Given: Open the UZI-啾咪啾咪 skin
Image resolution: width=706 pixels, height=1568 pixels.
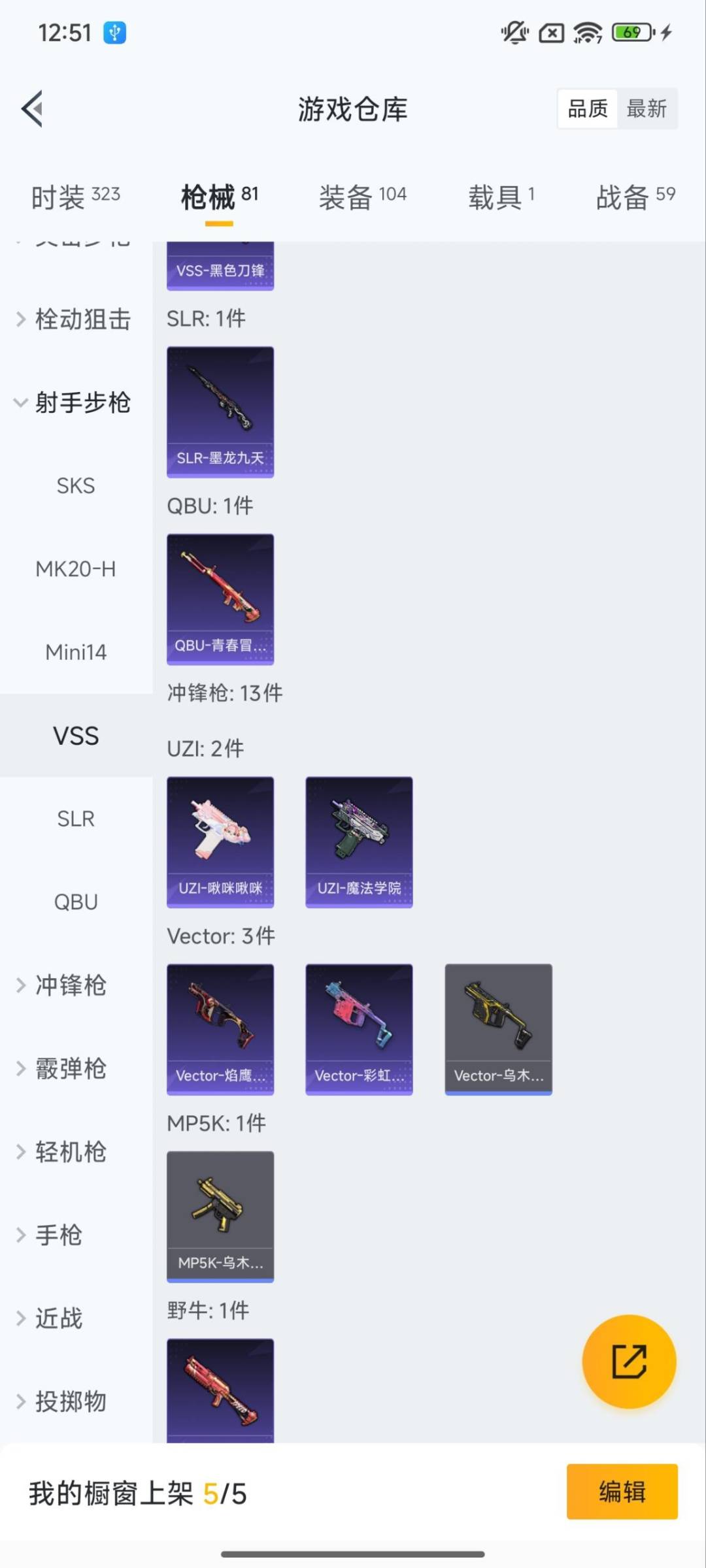Looking at the screenshot, I should pyautogui.click(x=220, y=841).
